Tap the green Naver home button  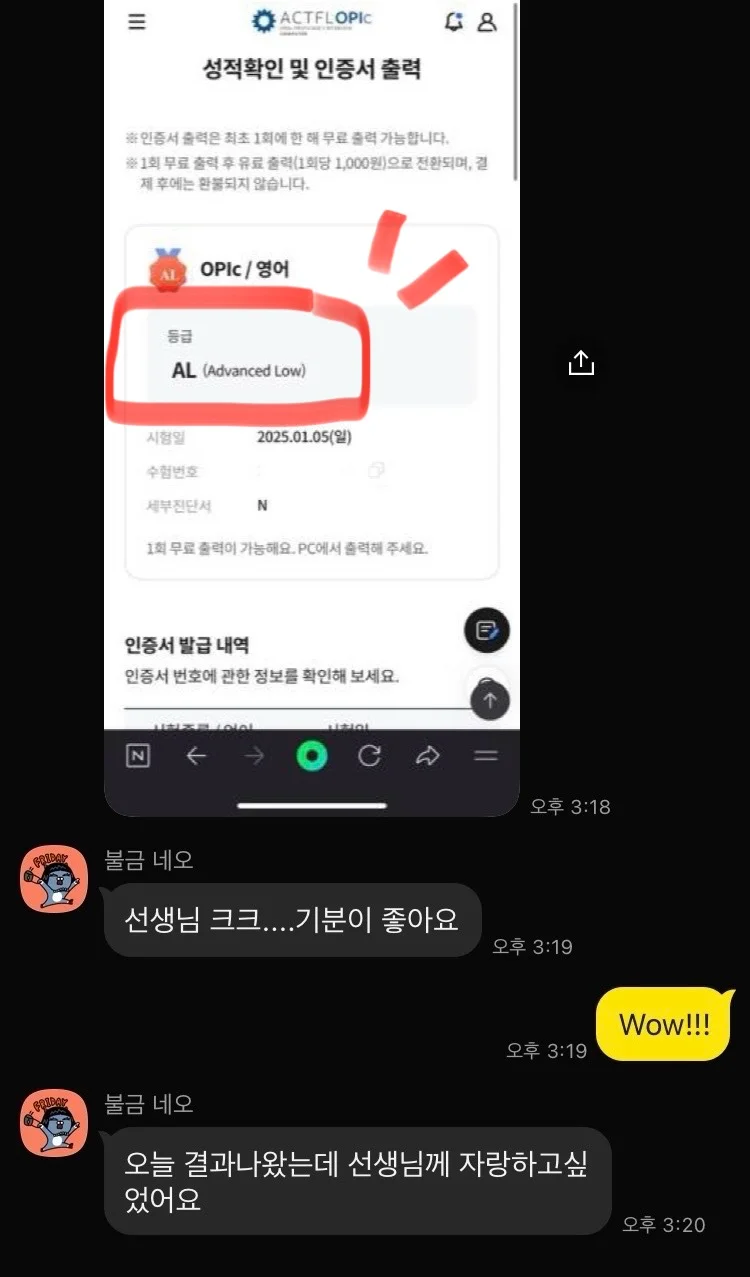click(312, 756)
